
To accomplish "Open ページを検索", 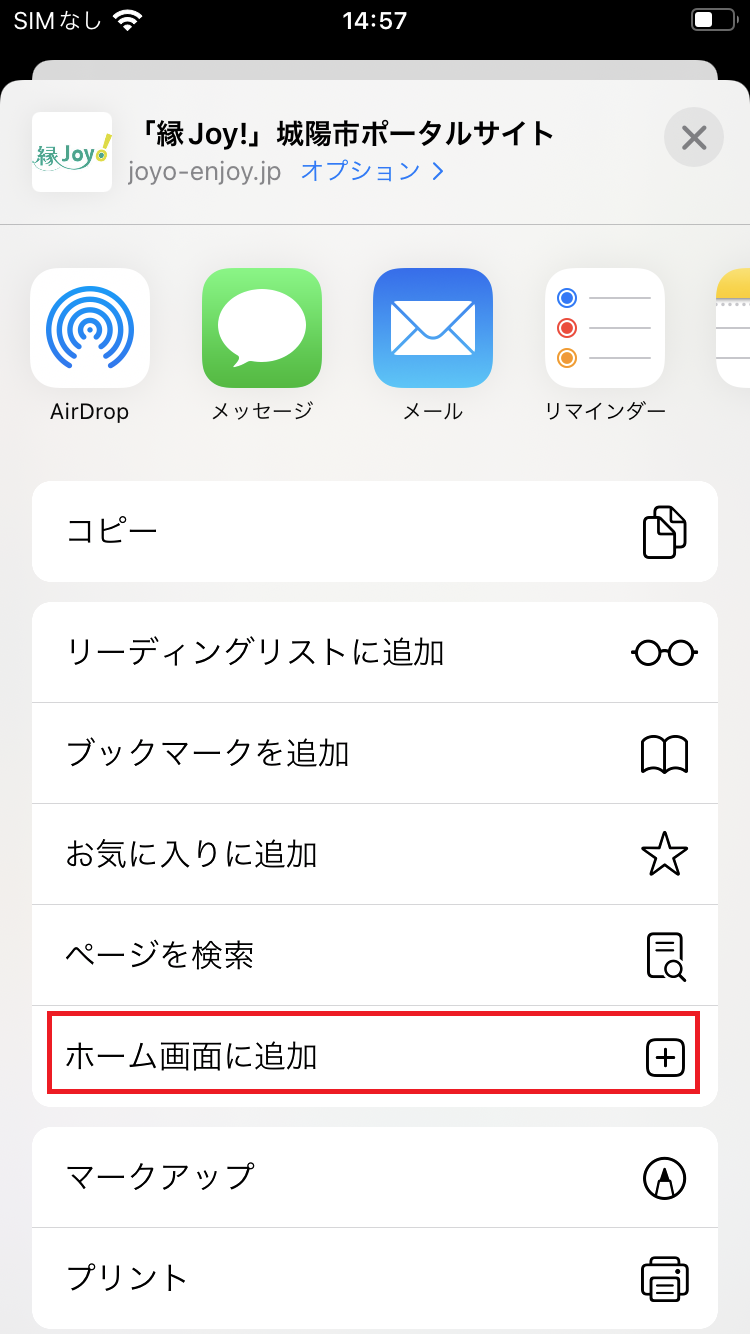I will 375,955.
